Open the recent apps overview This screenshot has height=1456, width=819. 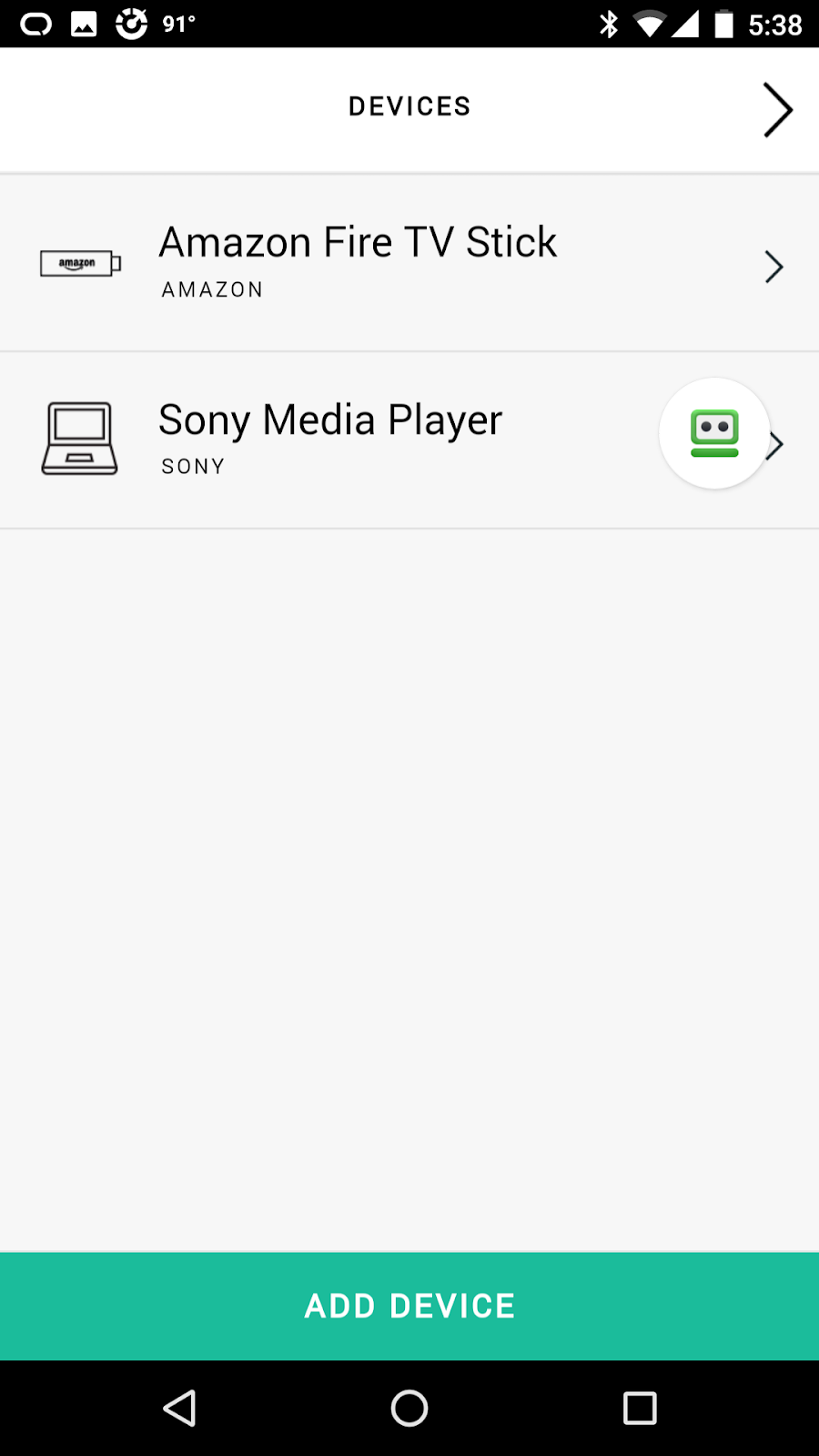[x=639, y=1409]
